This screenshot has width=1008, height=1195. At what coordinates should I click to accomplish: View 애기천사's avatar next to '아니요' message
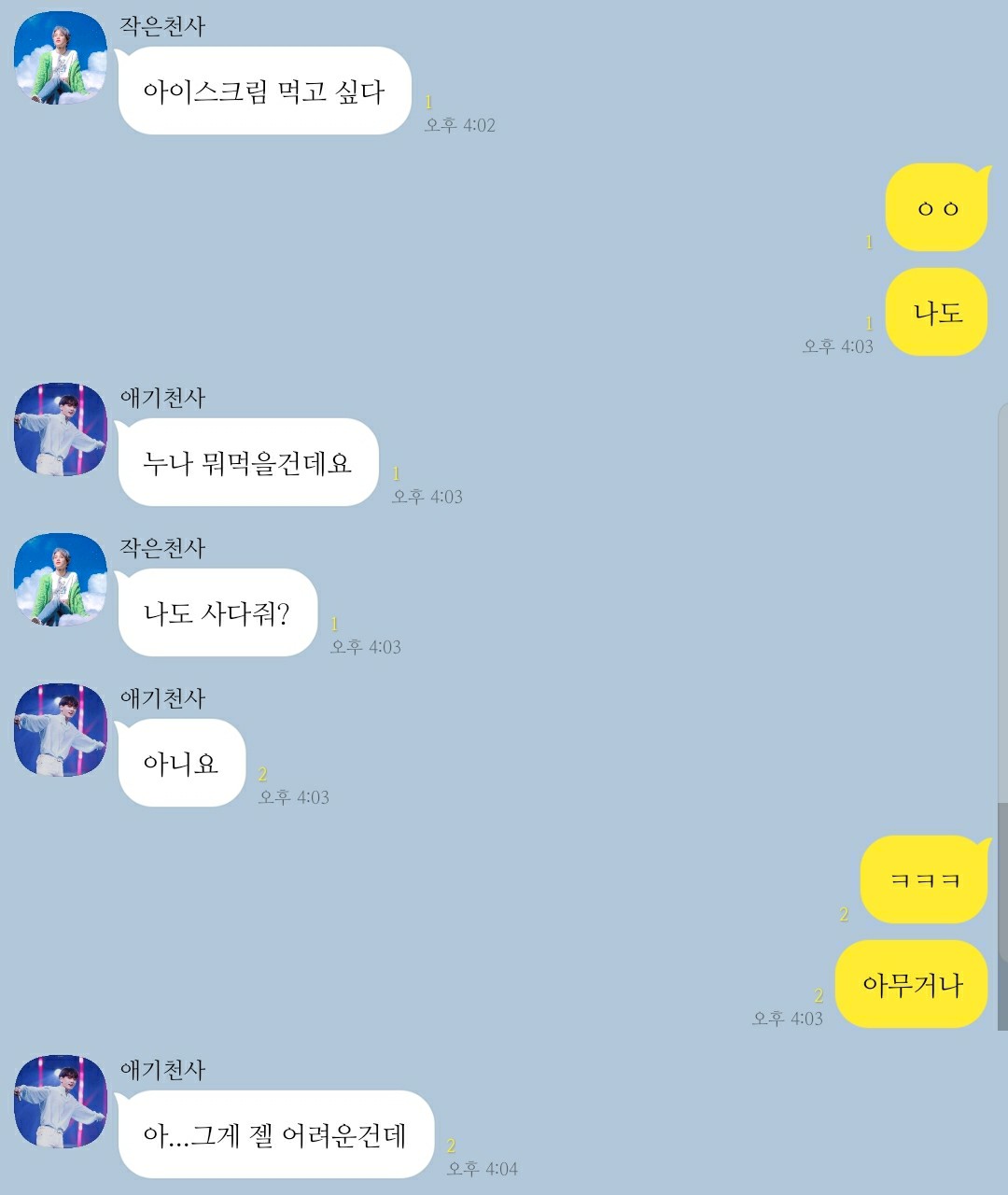tap(61, 730)
